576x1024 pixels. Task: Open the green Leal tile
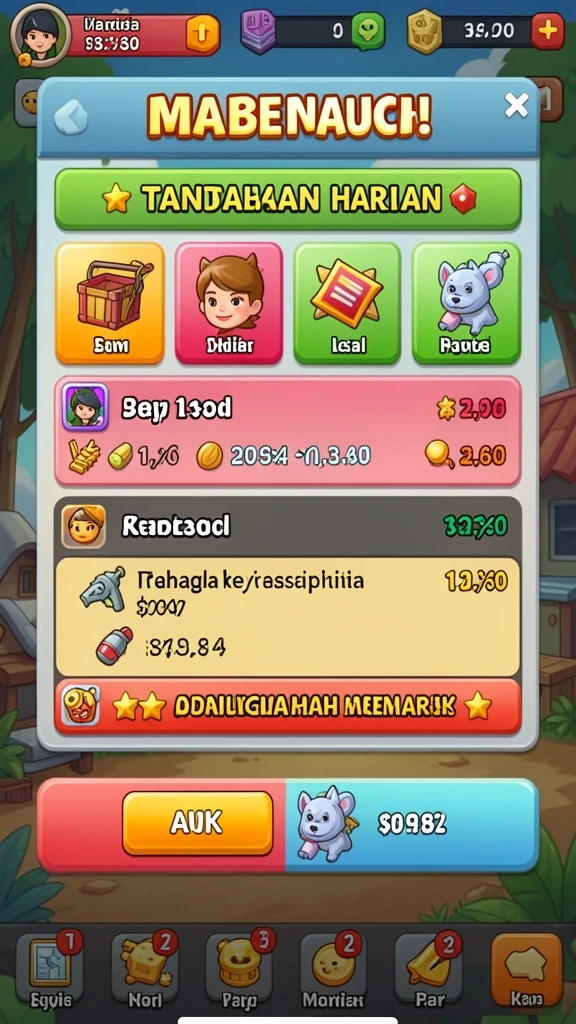(347, 303)
